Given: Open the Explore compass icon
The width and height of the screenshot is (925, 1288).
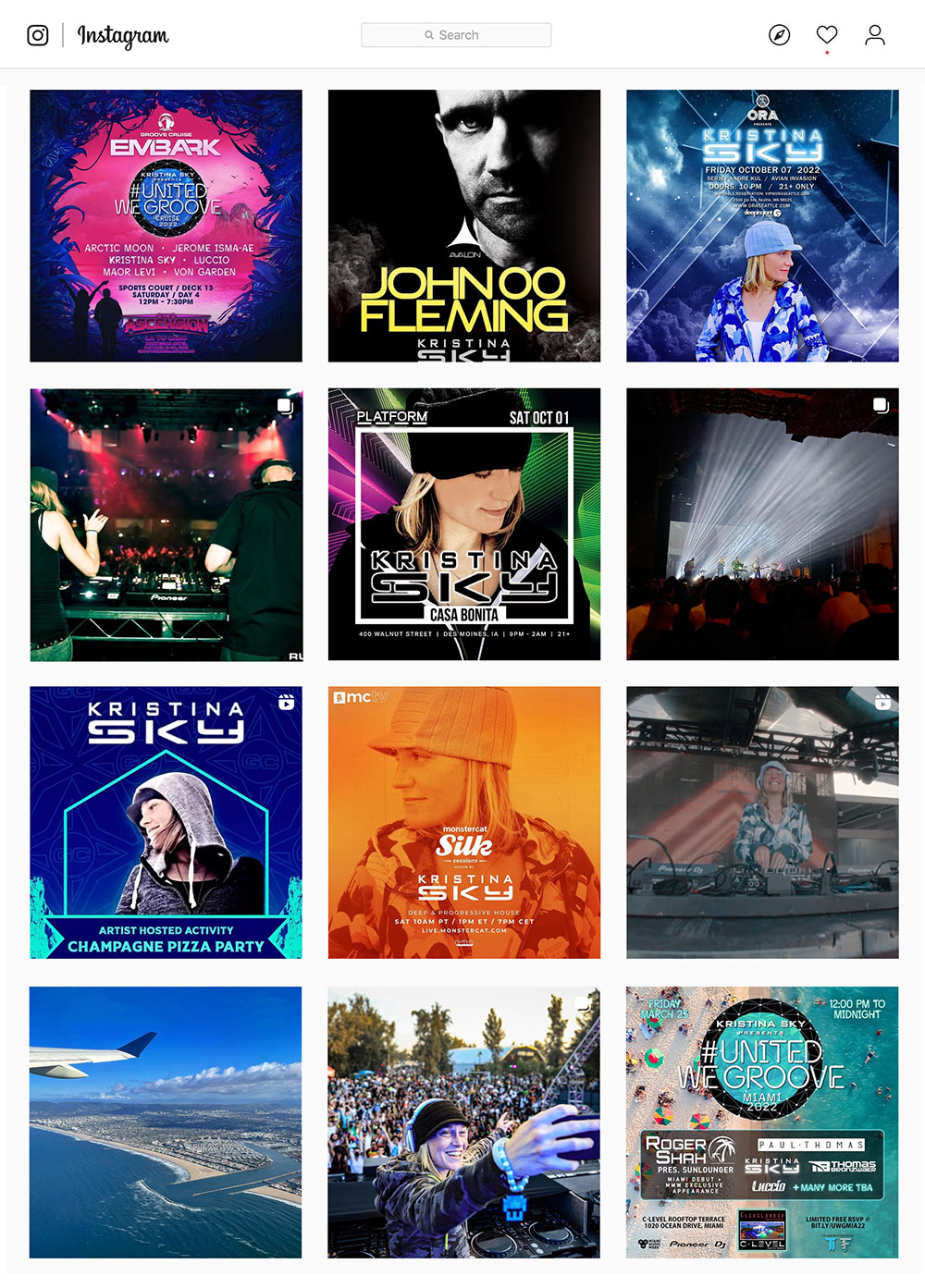Looking at the screenshot, I should [x=780, y=35].
